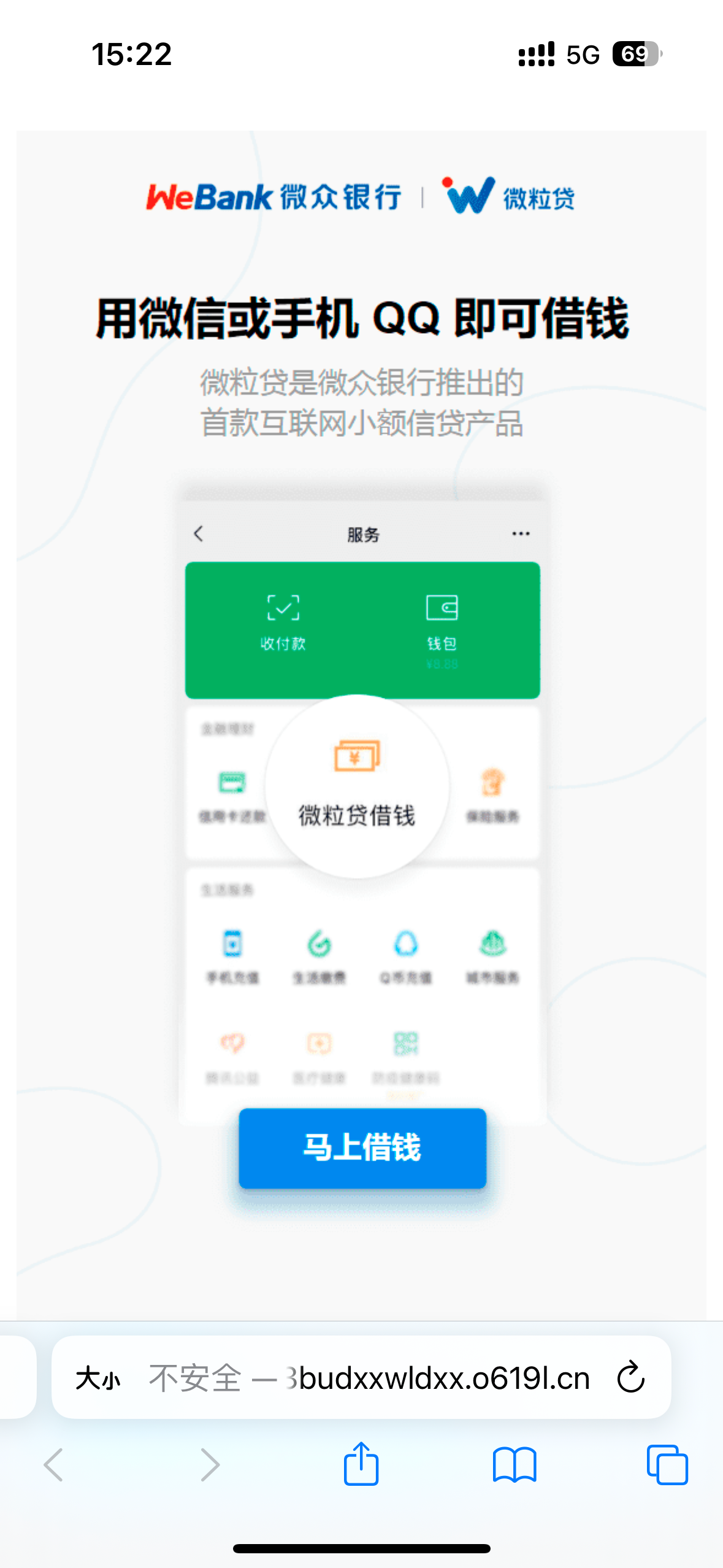Viewport: 723px width, 1568px height.
Task: Open the bookmarks library
Action: click(x=514, y=1465)
